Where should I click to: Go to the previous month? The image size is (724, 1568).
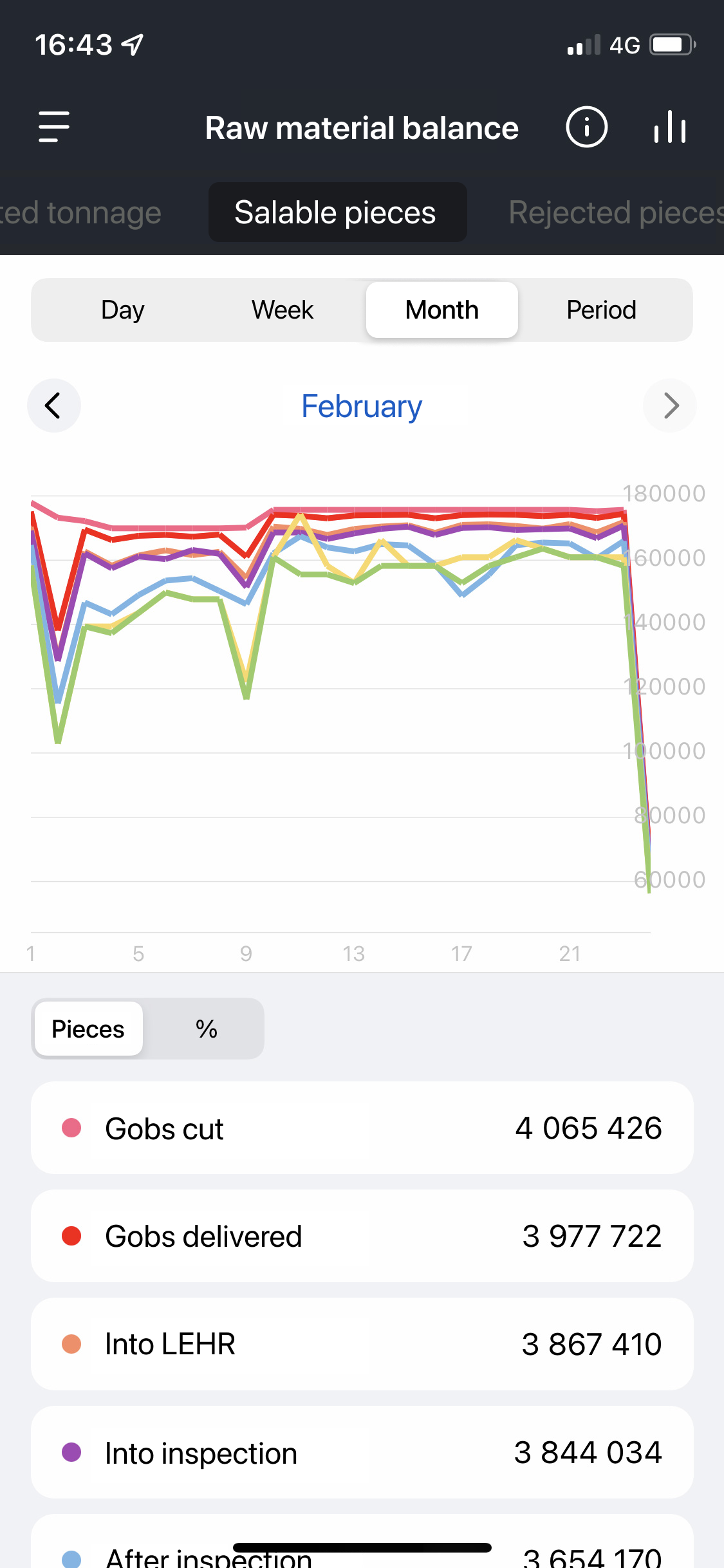click(x=53, y=406)
